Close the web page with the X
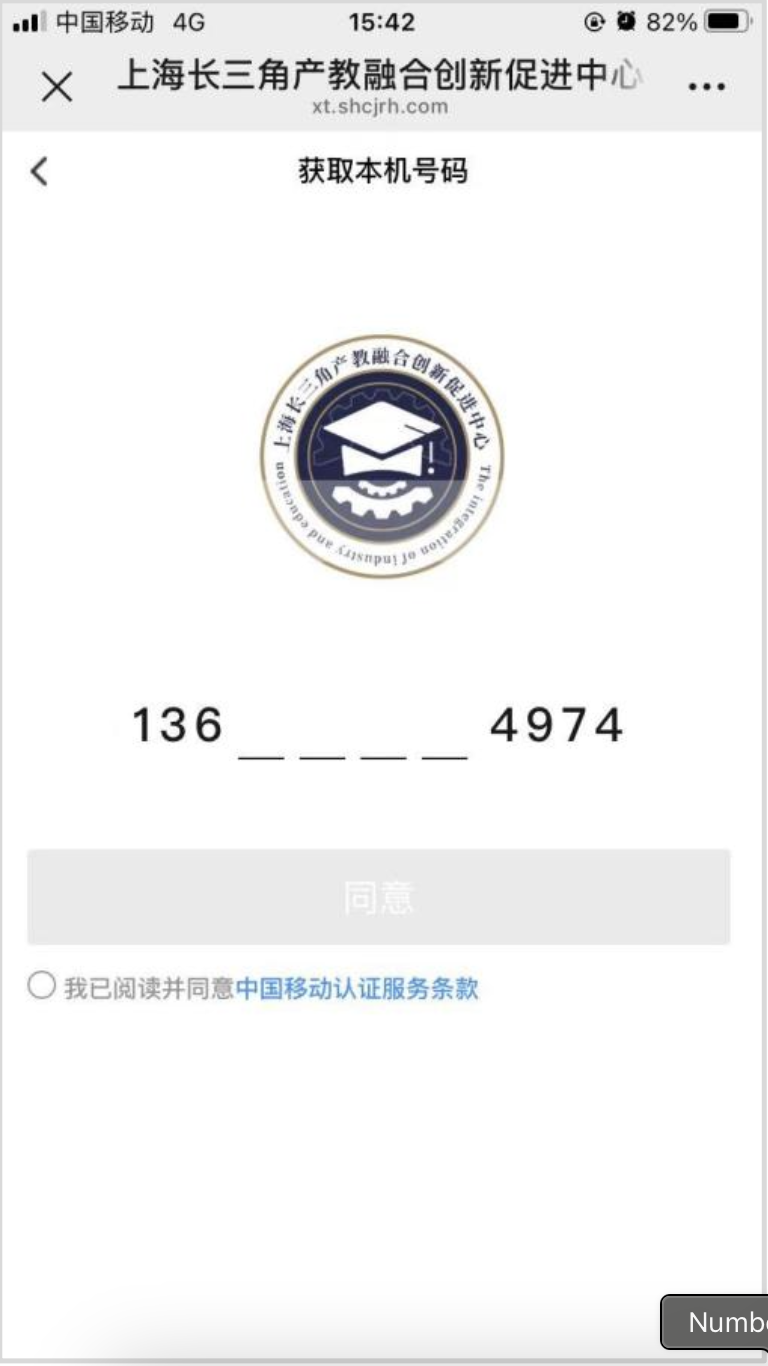This screenshot has width=768, height=1366. click(57, 87)
